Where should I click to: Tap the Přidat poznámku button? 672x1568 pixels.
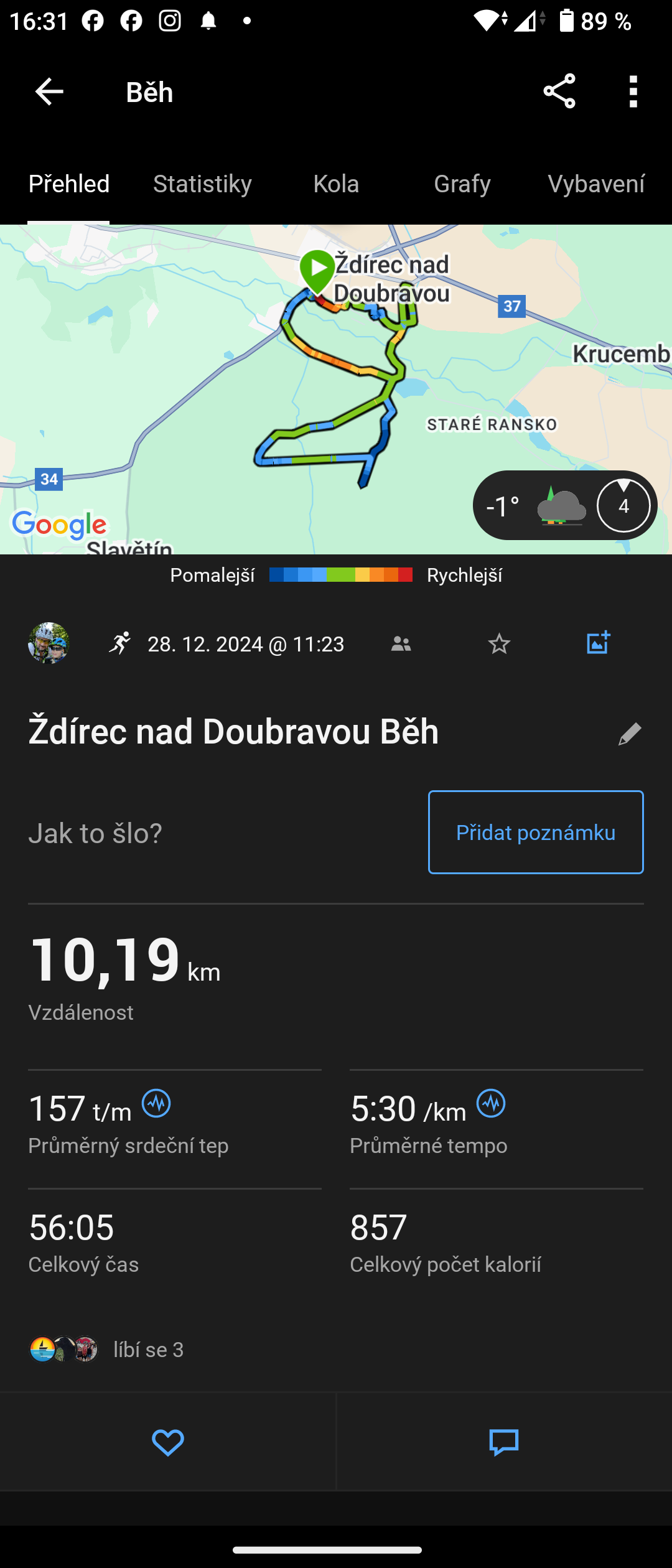536,832
